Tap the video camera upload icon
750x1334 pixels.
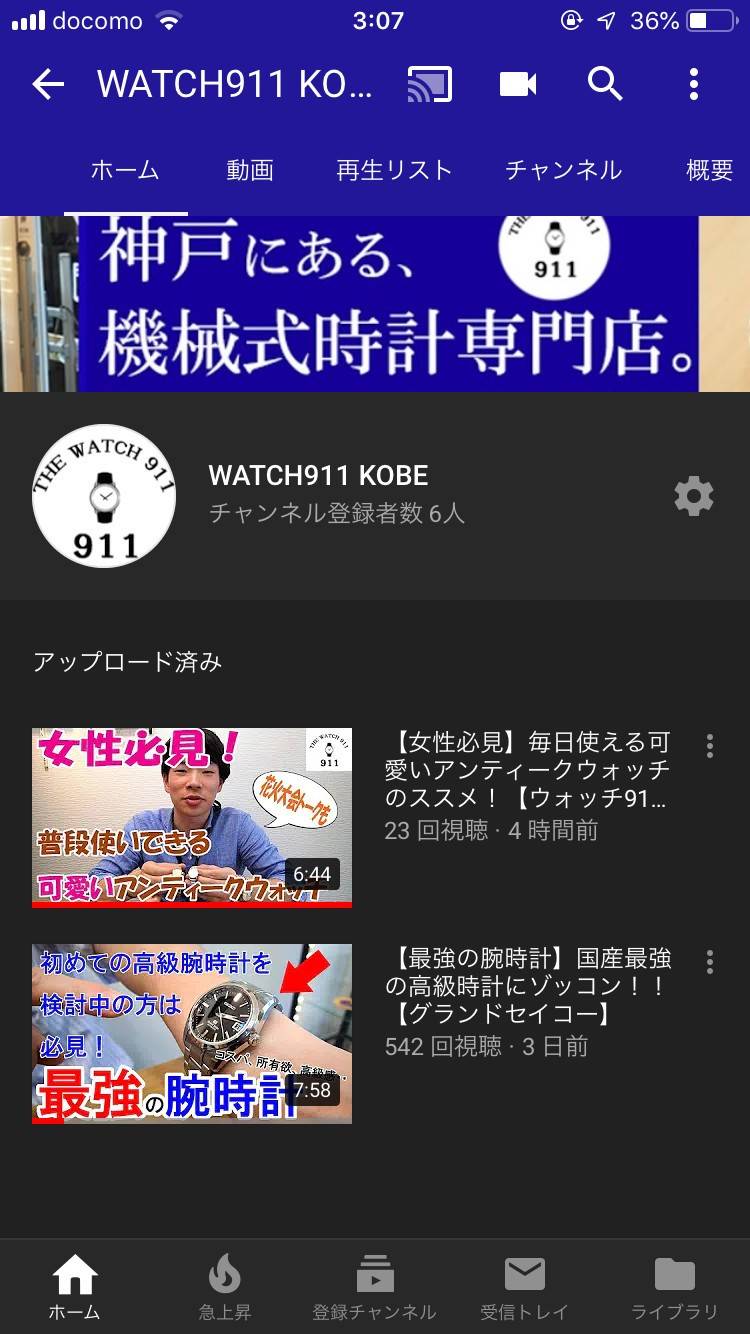[x=518, y=85]
